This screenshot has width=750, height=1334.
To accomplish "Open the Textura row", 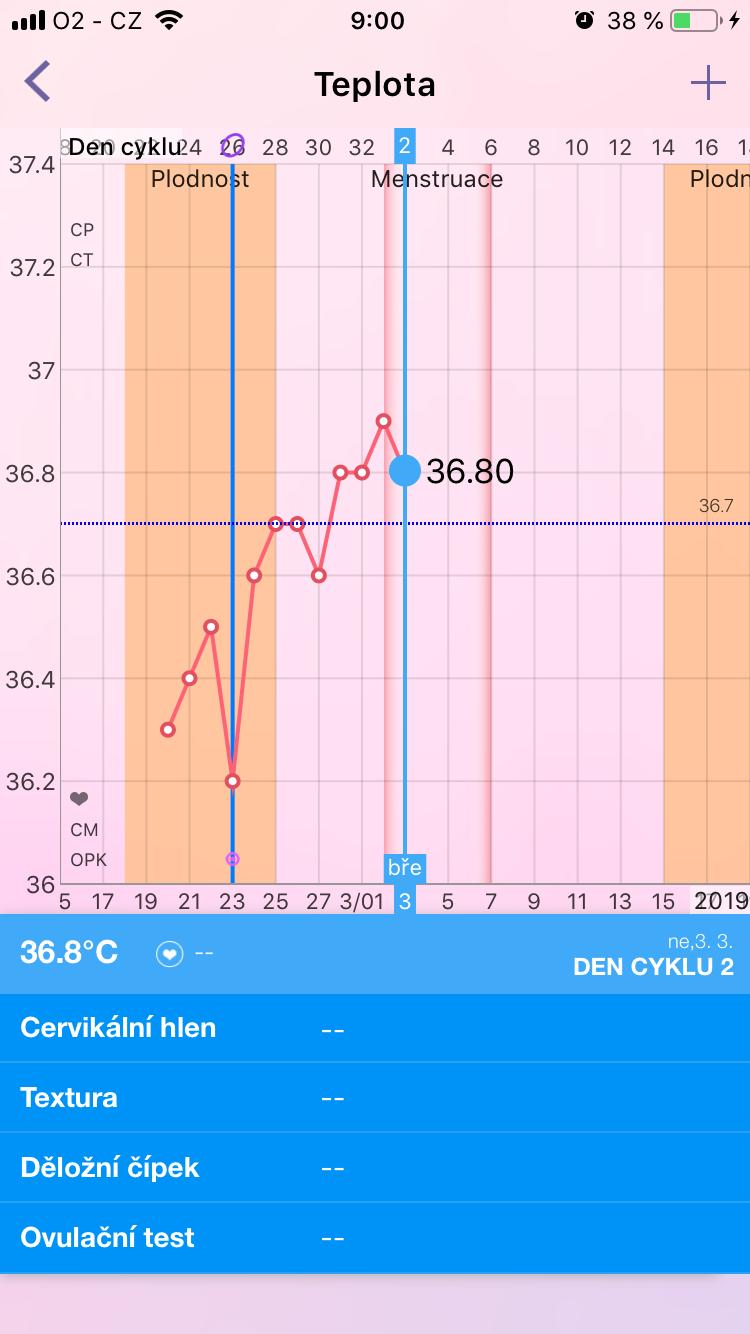I will pyautogui.click(x=375, y=1098).
